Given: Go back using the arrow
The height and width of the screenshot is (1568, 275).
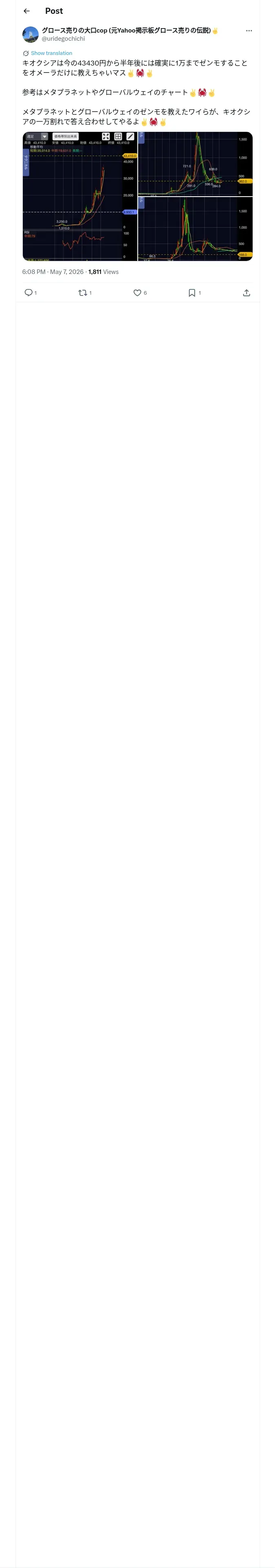Looking at the screenshot, I should tap(26, 11).
